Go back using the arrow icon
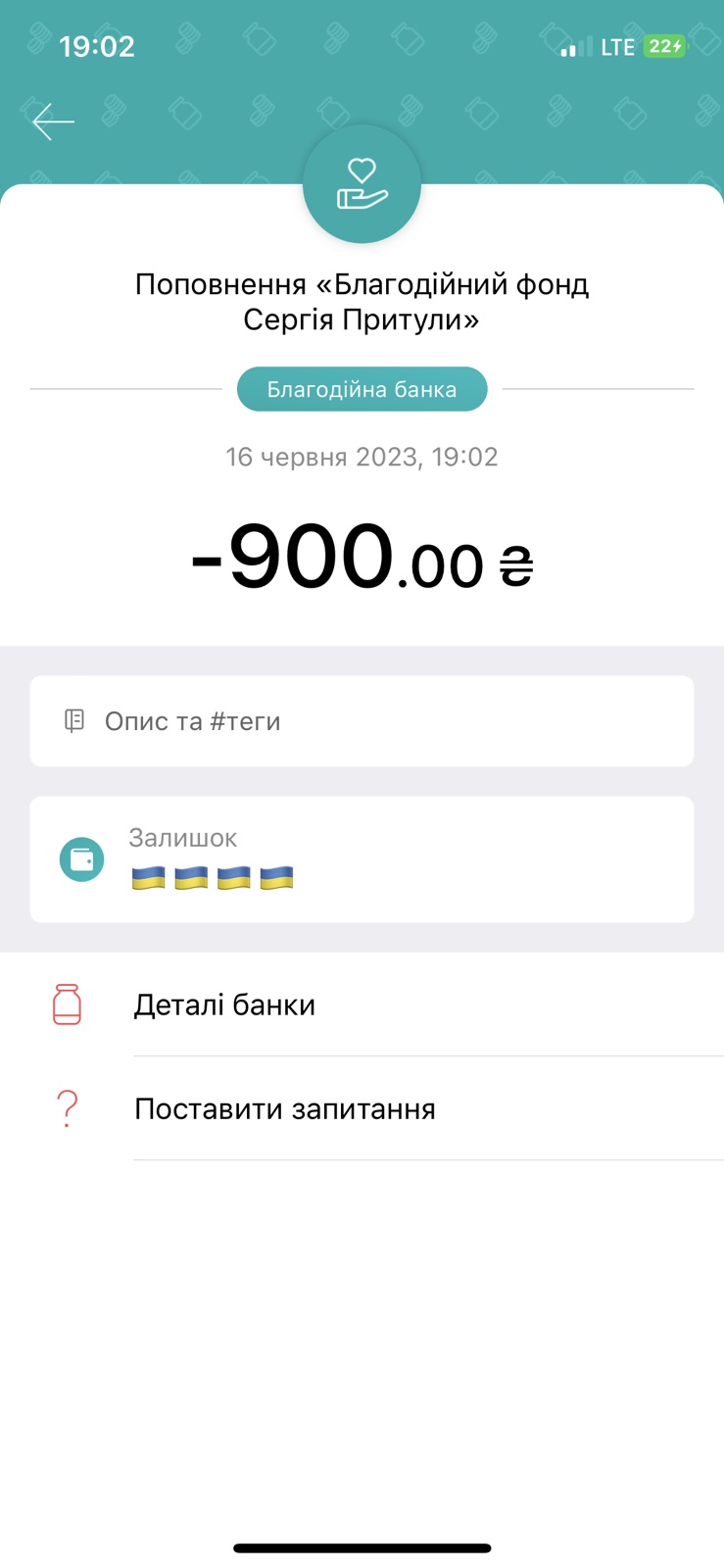Image resolution: width=724 pixels, height=1568 pixels. pos(53,122)
